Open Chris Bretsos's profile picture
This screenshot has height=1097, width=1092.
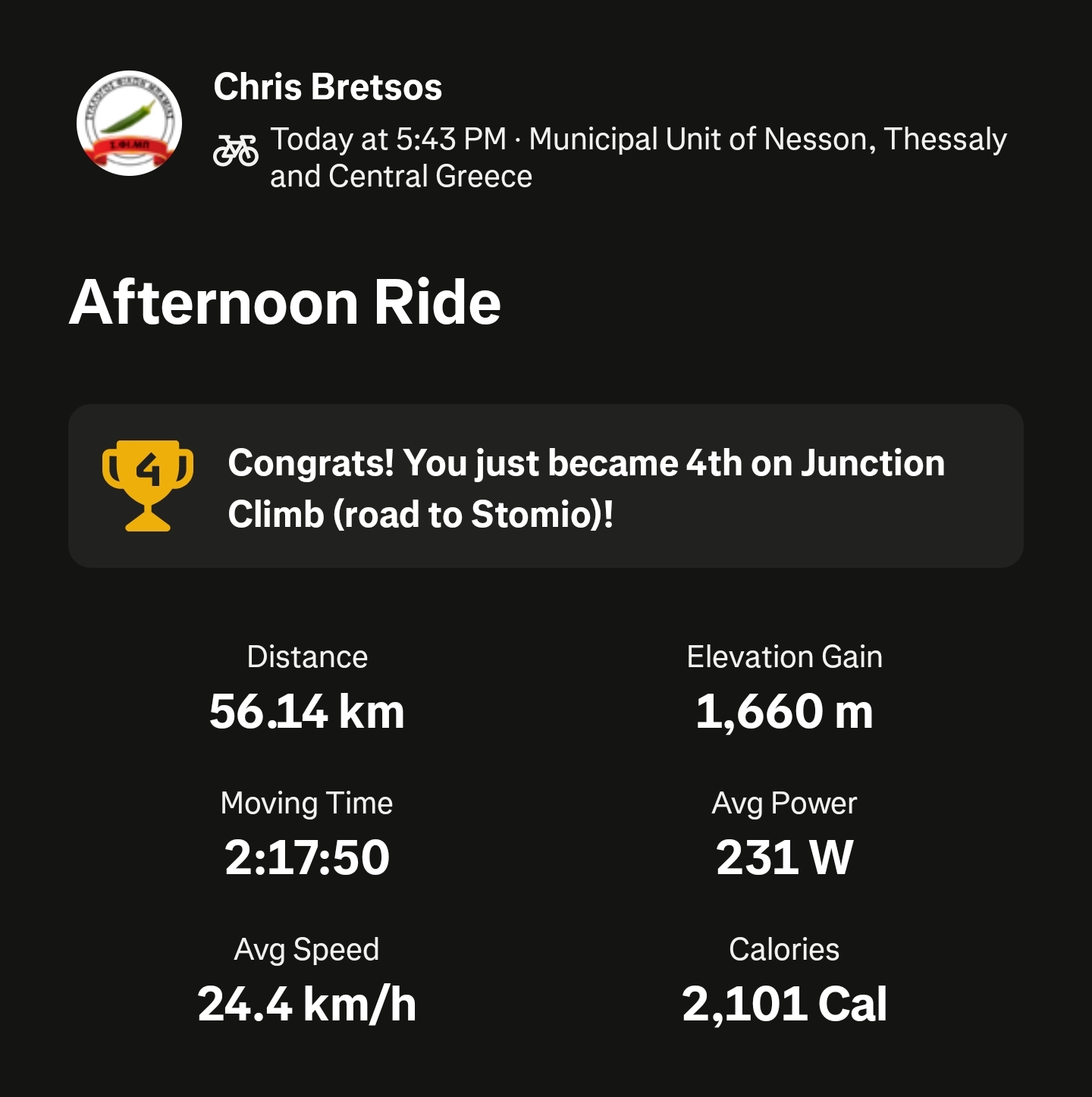pos(129,124)
